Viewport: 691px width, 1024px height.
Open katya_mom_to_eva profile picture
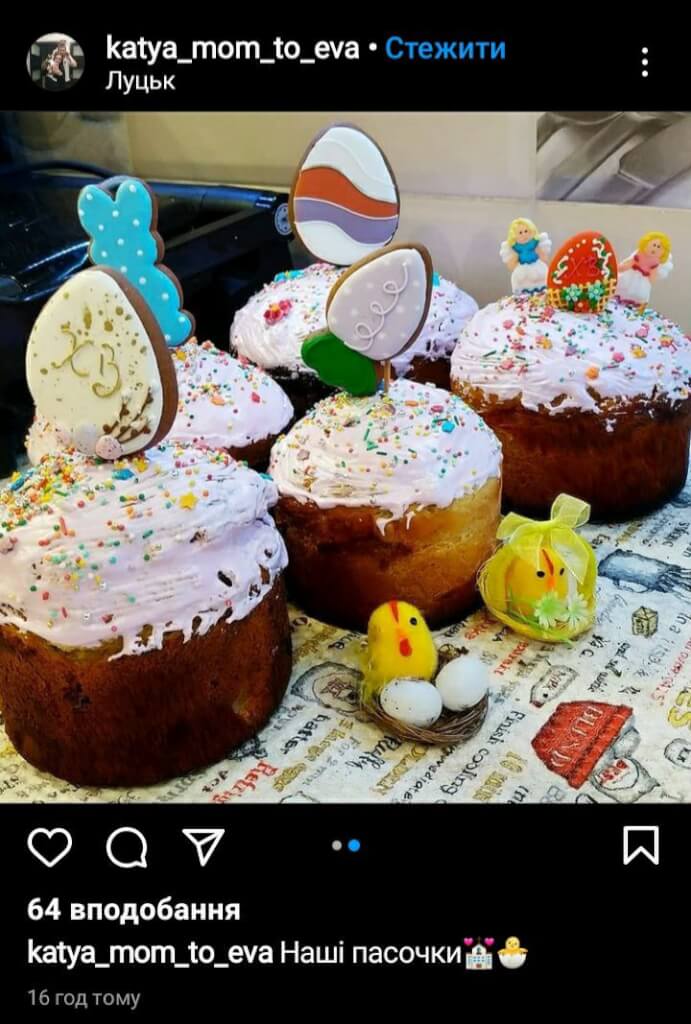(x=55, y=62)
